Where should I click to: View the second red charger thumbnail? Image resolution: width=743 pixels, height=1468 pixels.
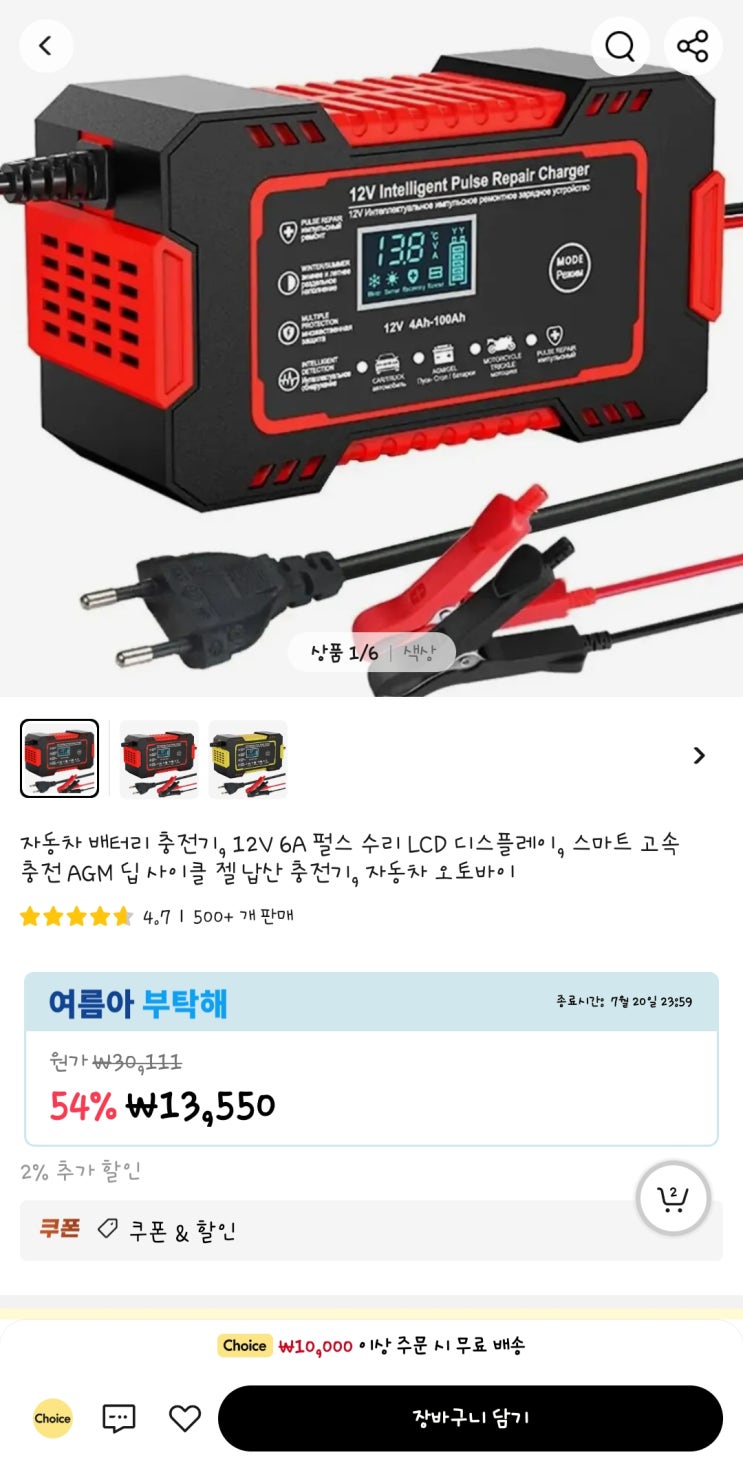(x=159, y=758)
